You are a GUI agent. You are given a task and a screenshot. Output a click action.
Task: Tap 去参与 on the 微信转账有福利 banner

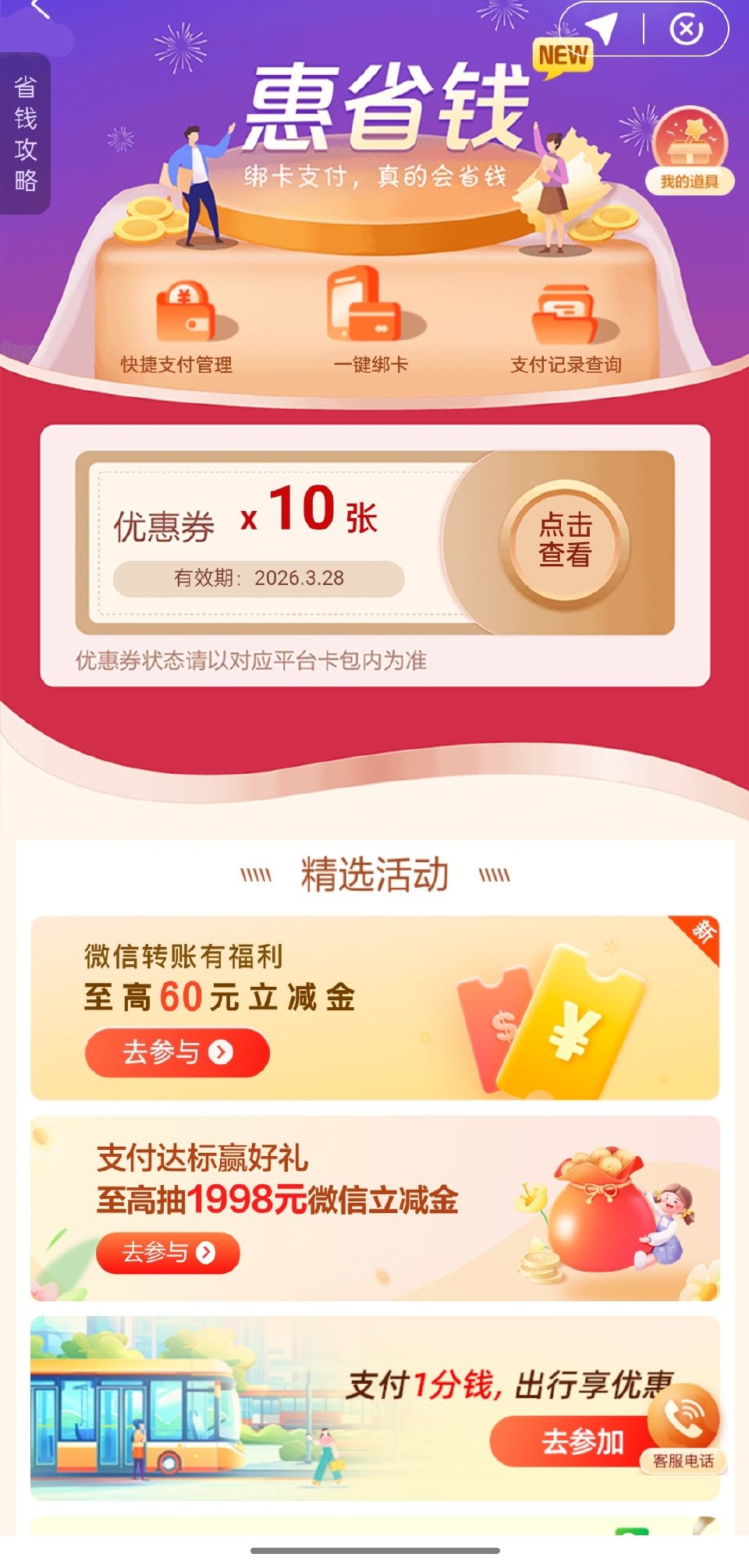click(x=177, y=1052)
